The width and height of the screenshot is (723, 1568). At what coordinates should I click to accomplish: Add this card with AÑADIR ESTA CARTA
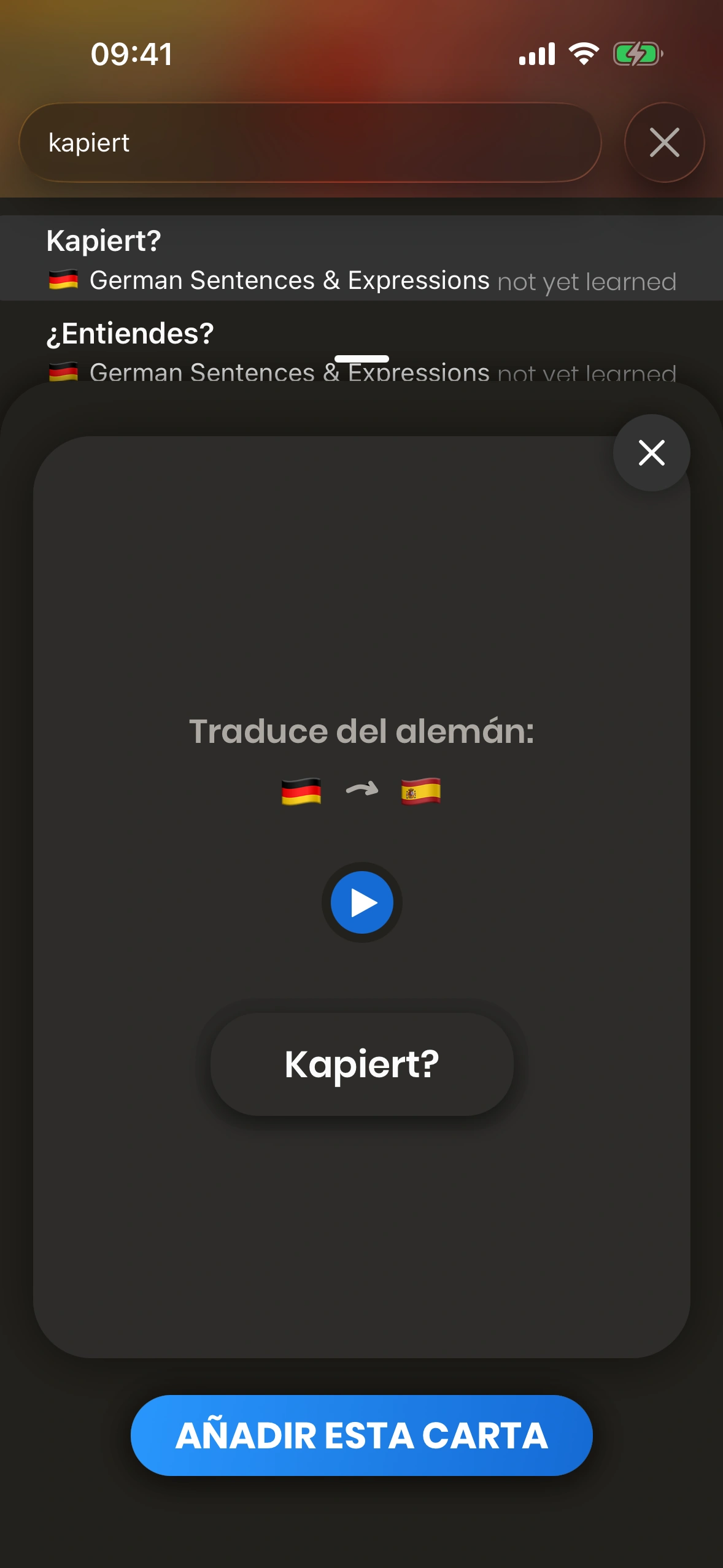(x=361, y=1435)
